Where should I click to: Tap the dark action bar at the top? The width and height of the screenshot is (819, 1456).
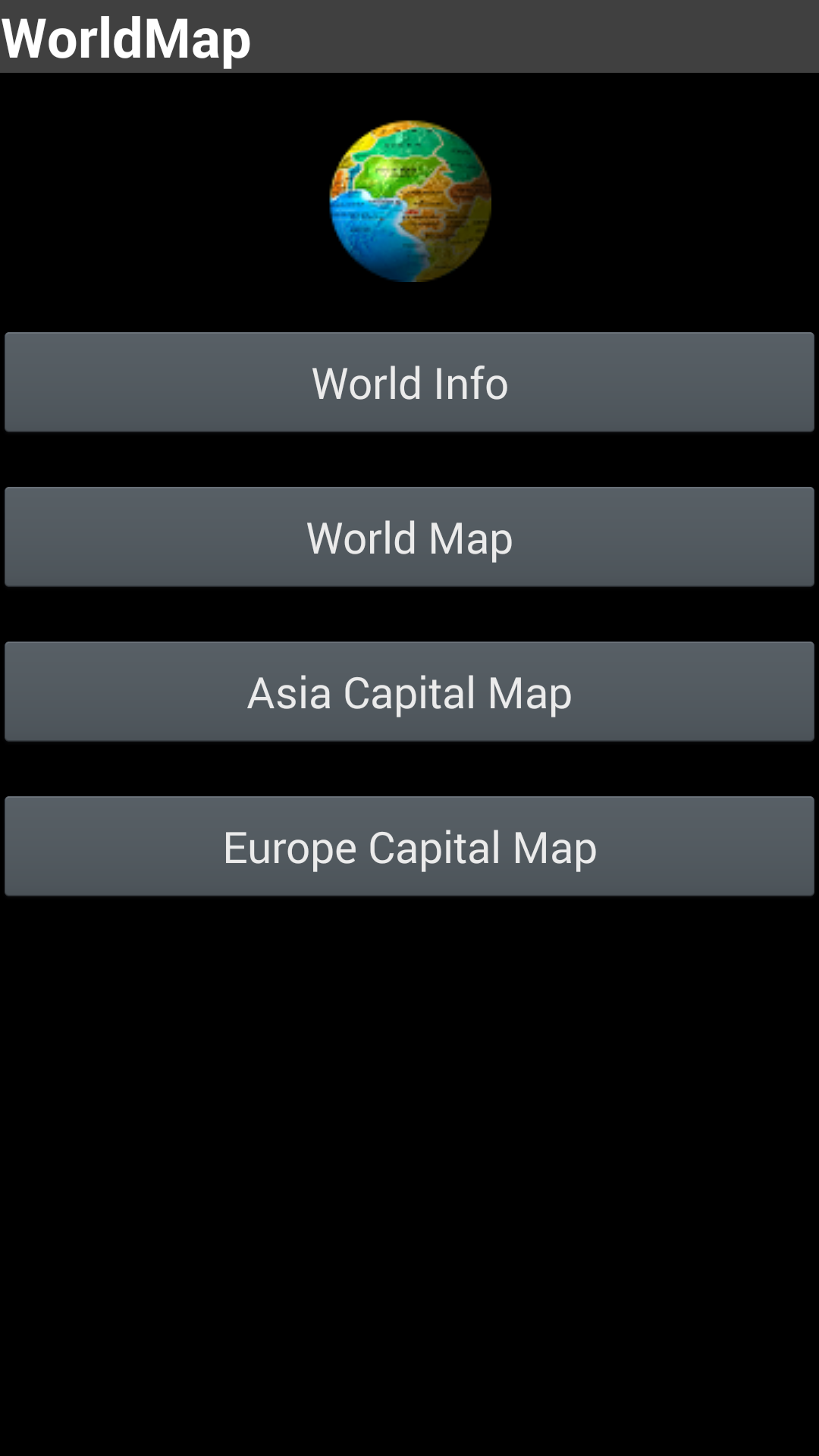(409, 36)
